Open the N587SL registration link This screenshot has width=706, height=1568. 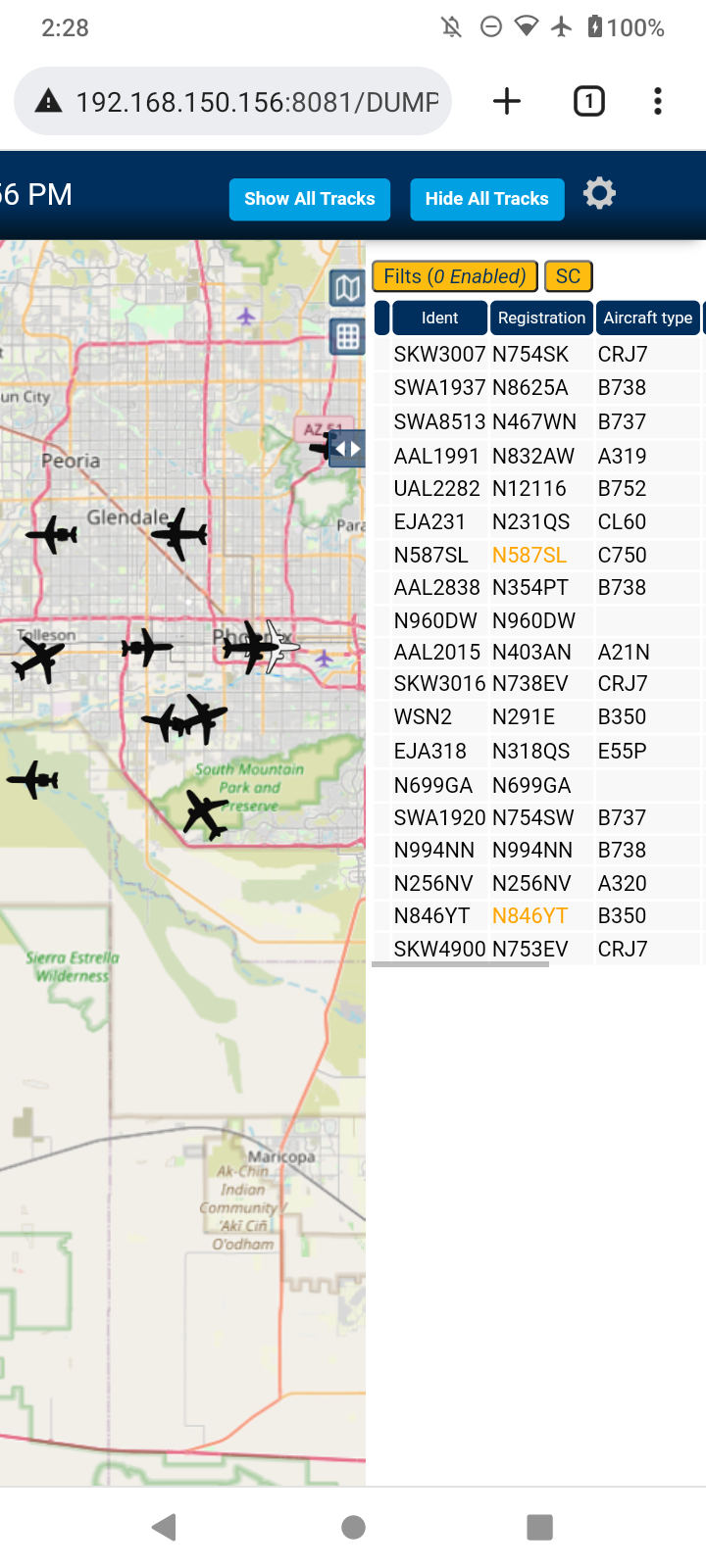529,555
